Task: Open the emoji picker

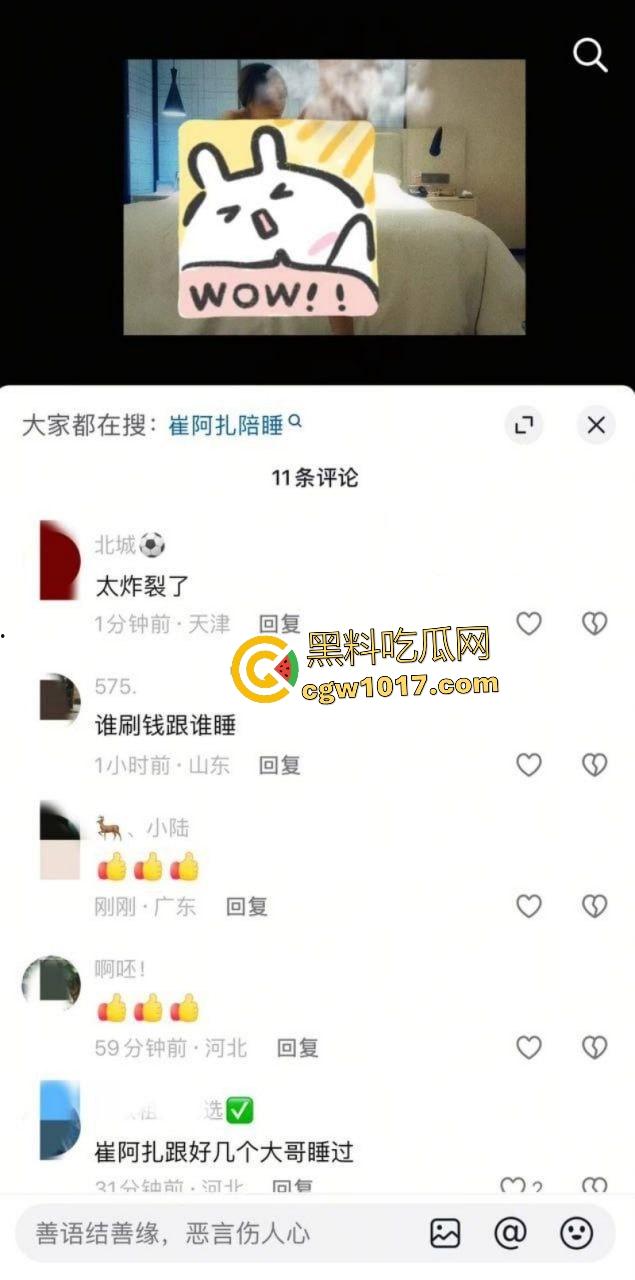Action: (x=576, y=1233)
